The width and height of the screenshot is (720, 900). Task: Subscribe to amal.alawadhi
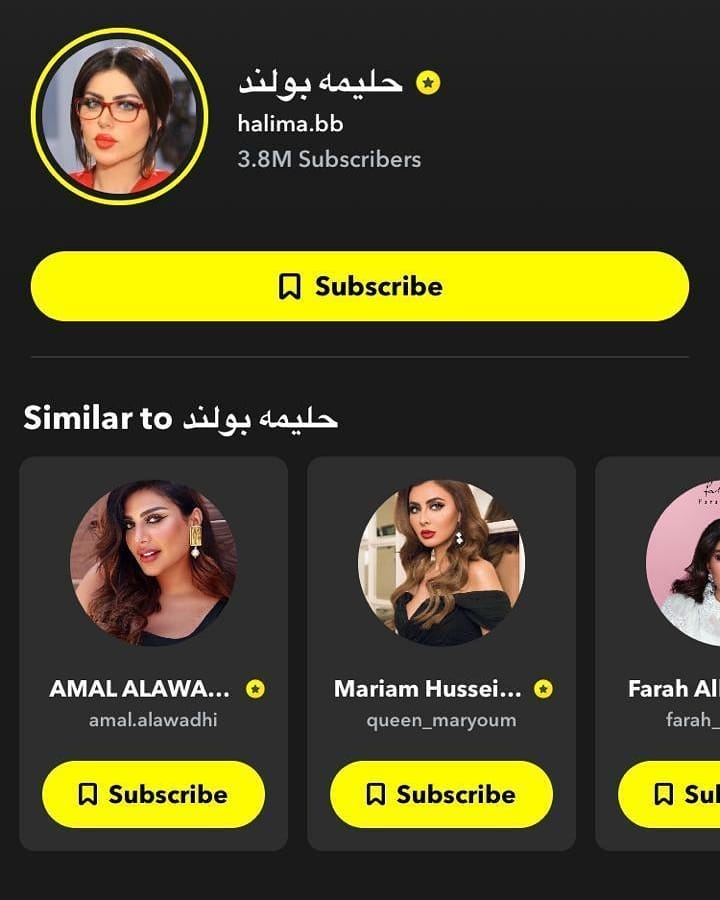[x=153, y=794]
